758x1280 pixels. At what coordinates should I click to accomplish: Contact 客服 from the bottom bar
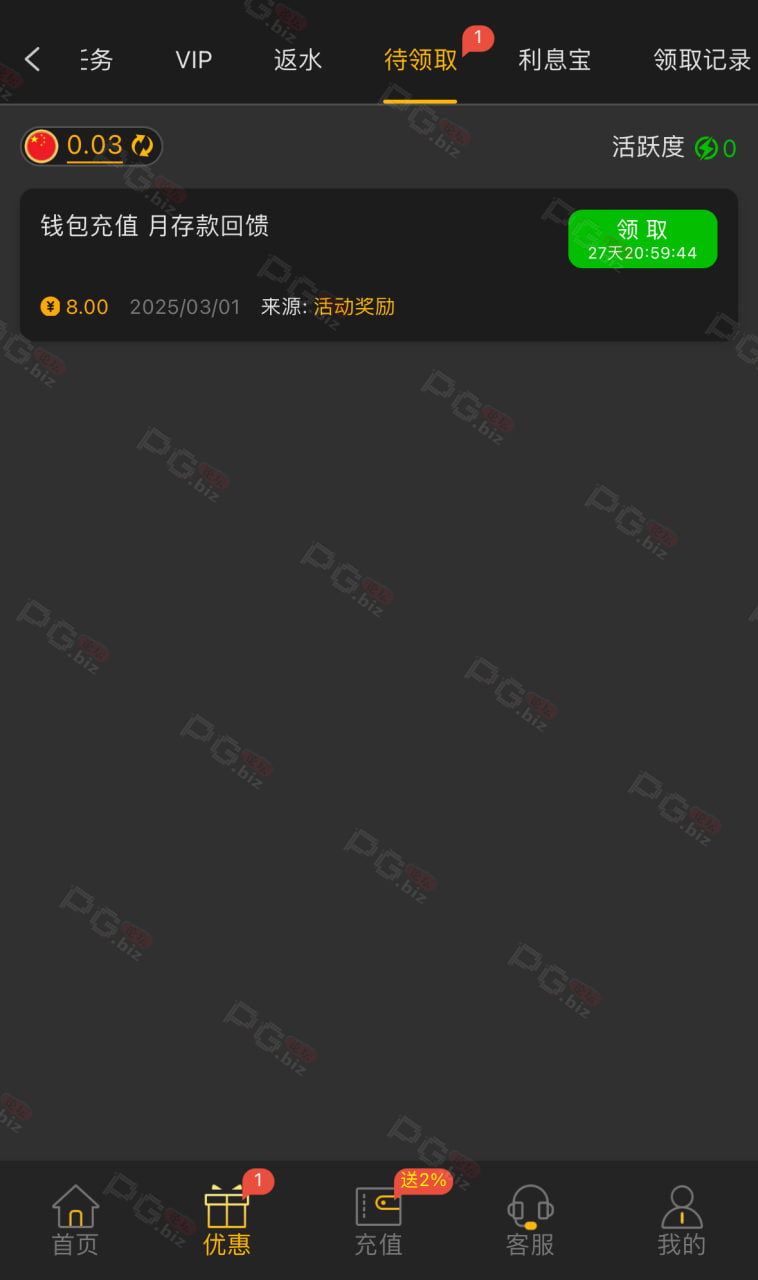coord(530,1220)
